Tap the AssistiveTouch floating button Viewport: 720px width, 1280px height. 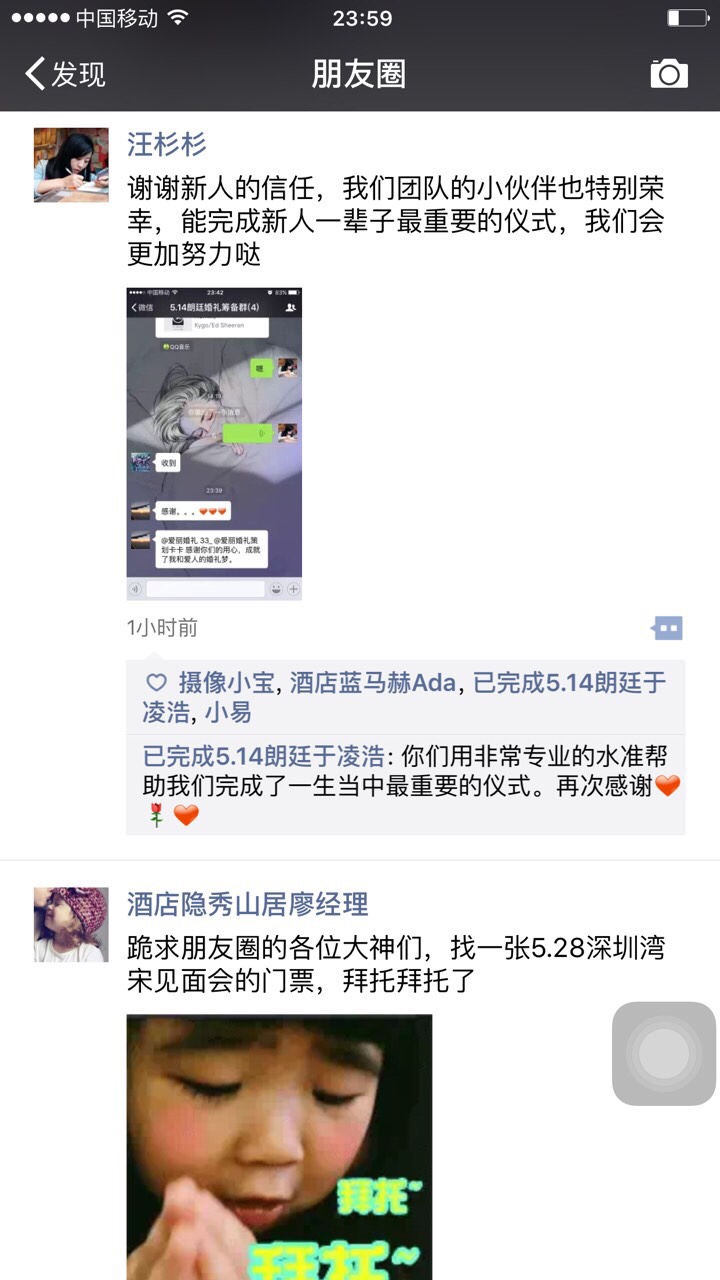pos(664,1054)
